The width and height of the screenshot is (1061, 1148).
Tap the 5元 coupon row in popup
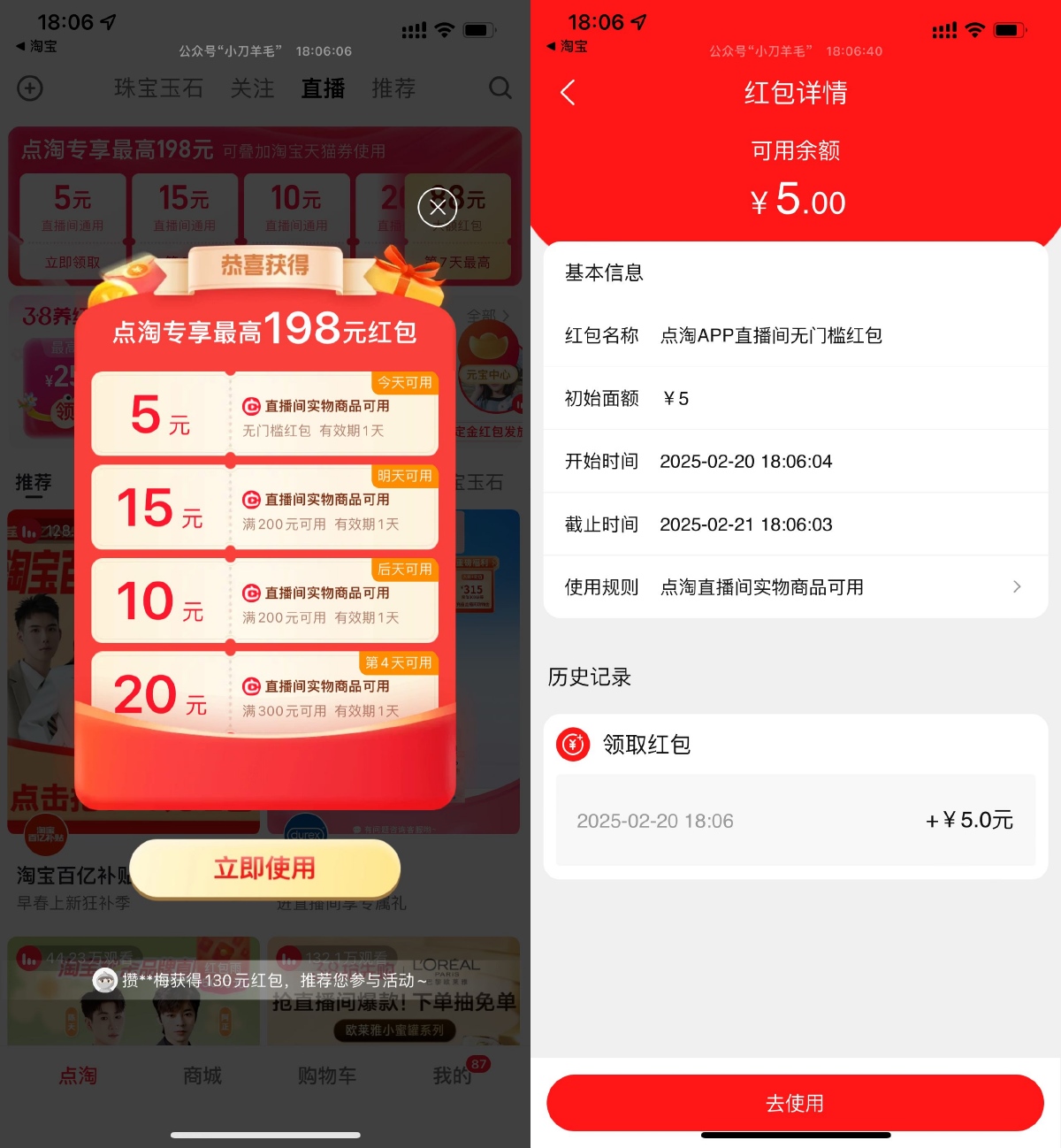263,414
